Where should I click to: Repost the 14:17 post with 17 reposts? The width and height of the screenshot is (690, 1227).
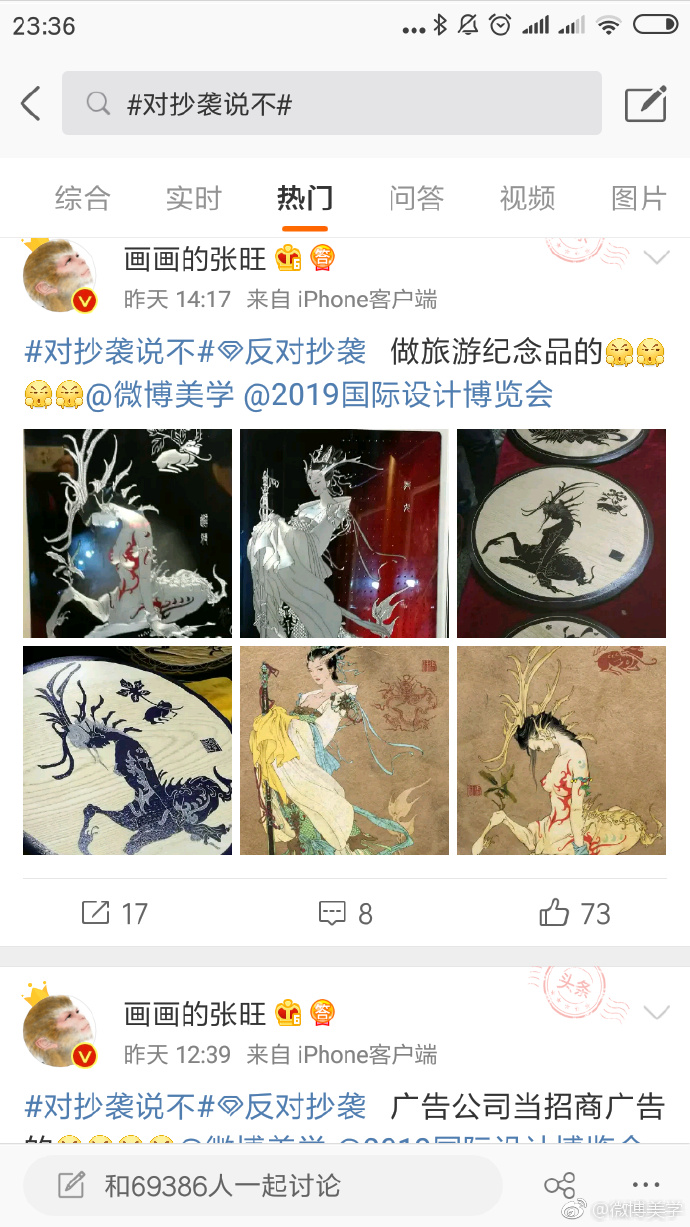coord(114,913)
